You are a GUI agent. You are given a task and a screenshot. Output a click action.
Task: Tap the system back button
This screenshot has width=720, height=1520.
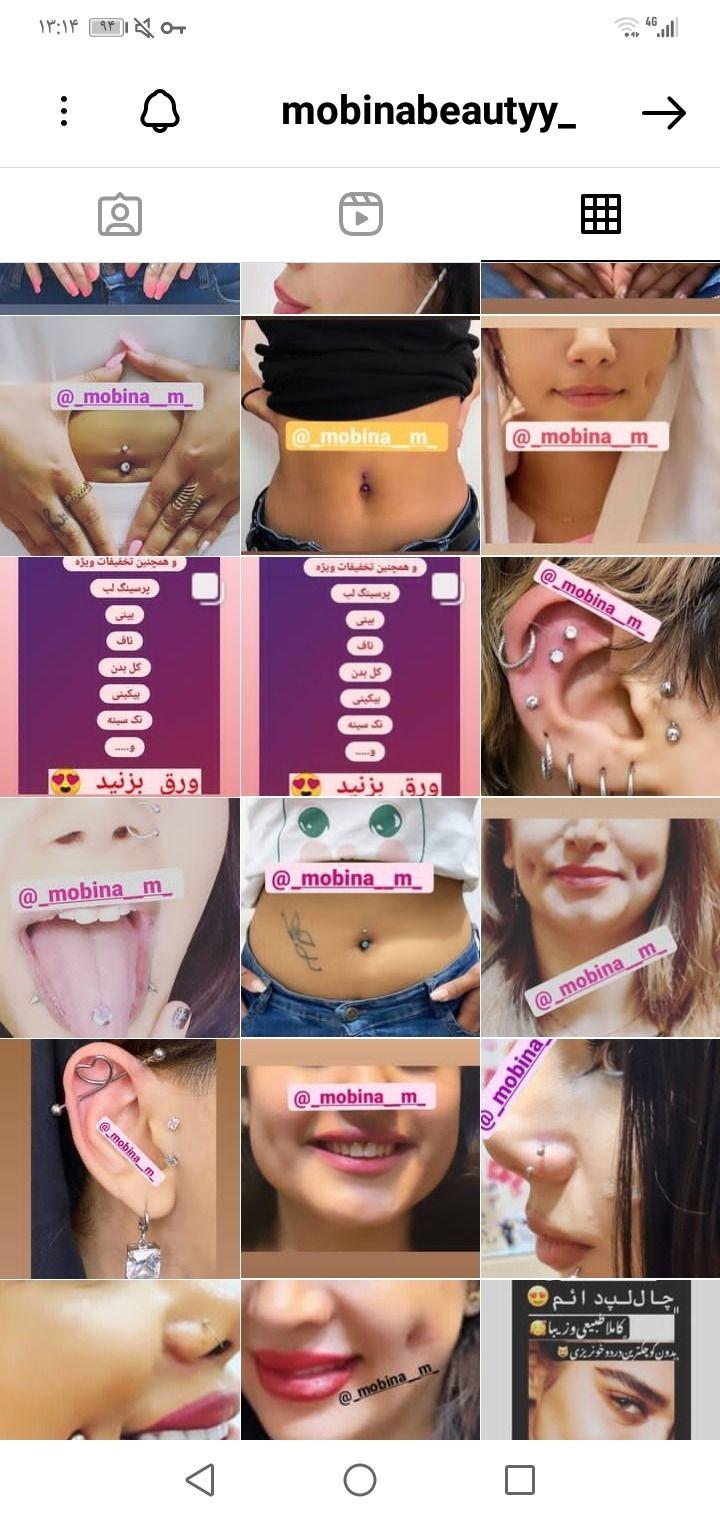(x=200, y=1480)
